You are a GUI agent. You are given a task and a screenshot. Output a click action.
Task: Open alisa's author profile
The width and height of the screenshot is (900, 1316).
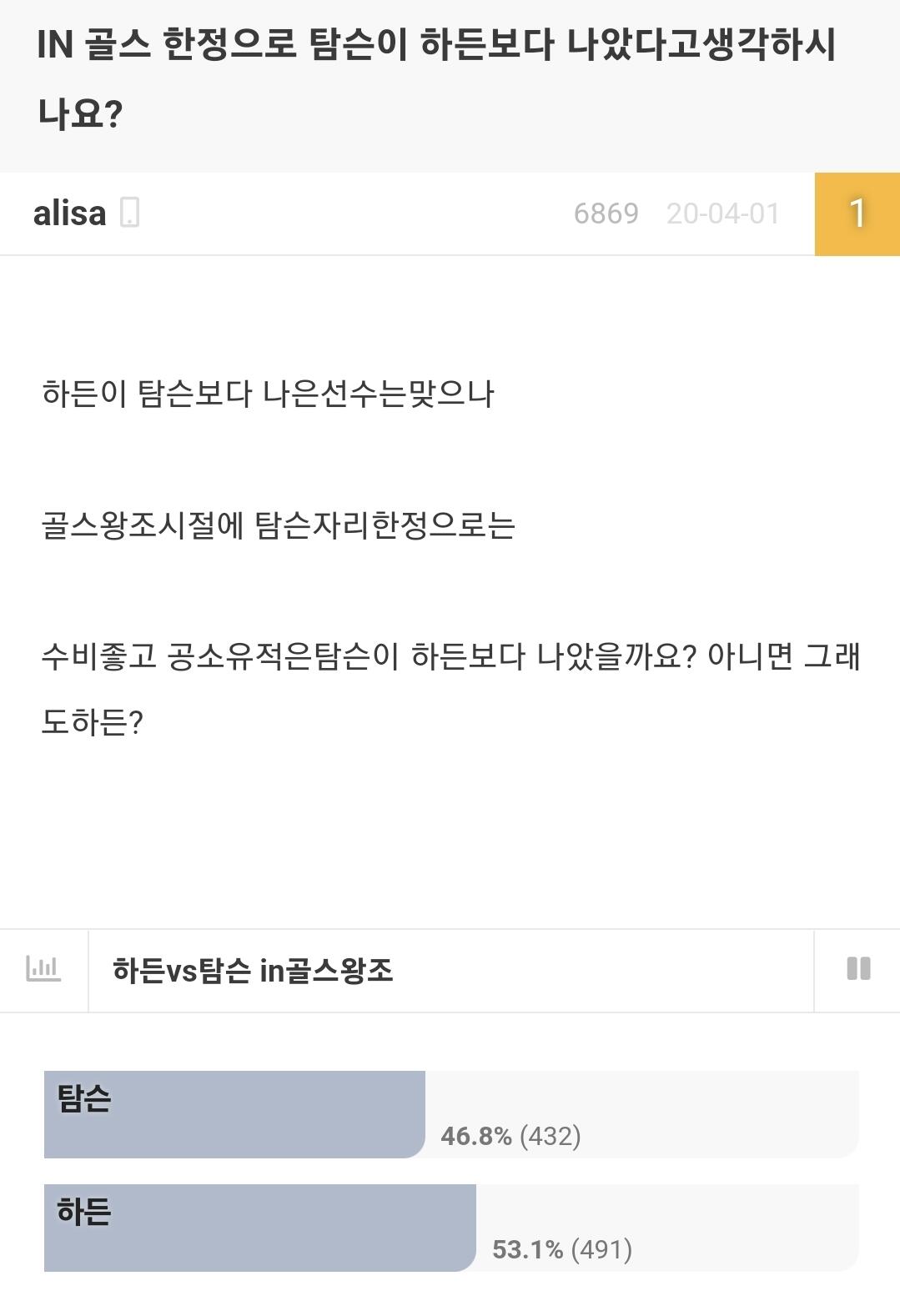click(x=70, y=213)
